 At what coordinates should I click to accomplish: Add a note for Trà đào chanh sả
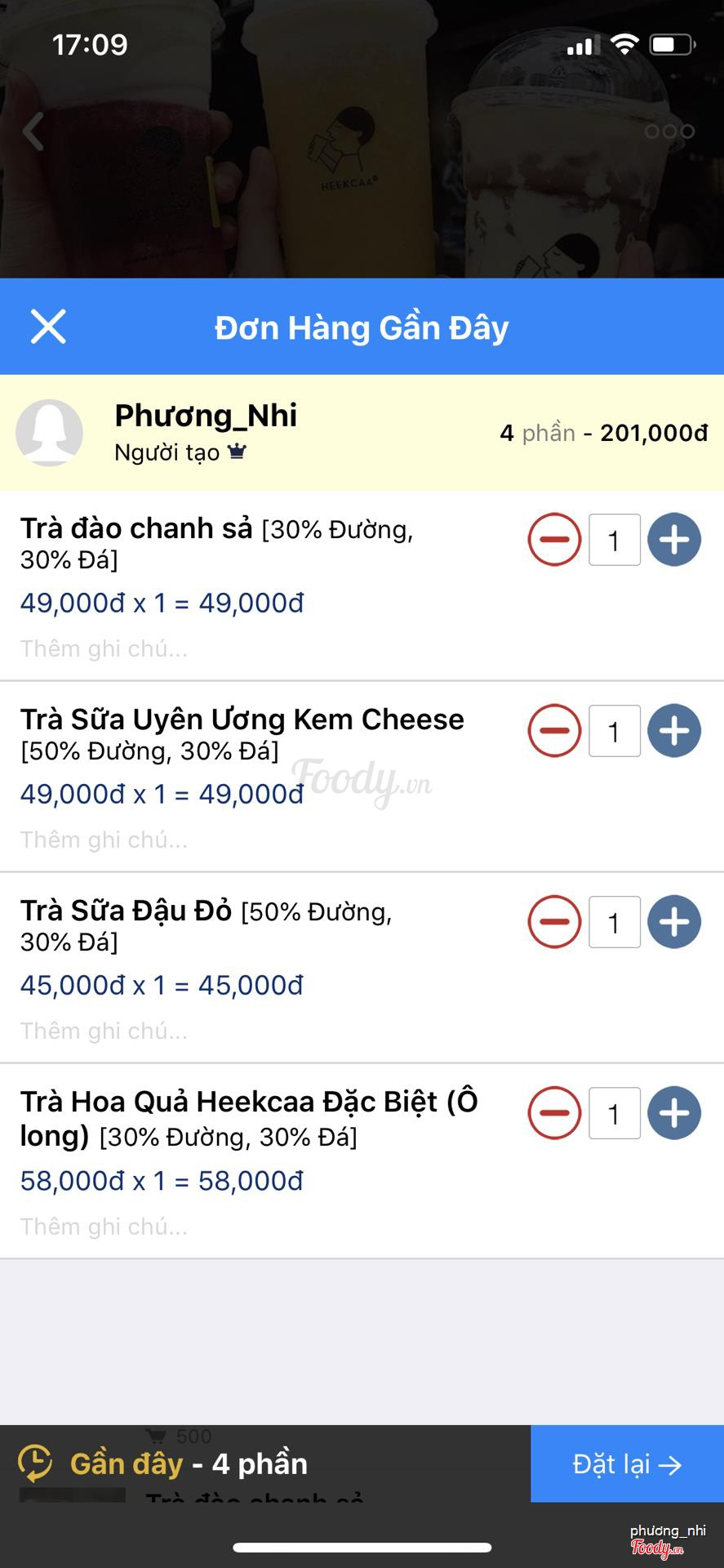click(104, 649)
